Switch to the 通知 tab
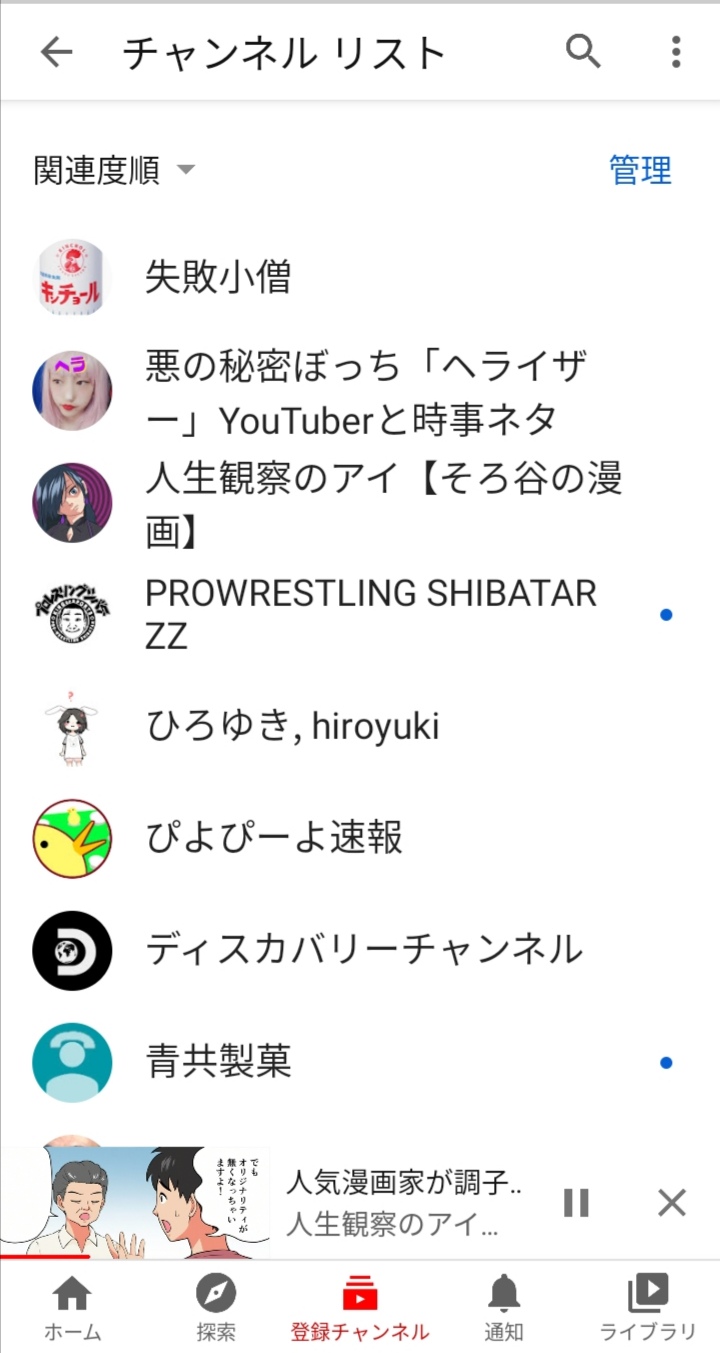This screenshot has height=1353, width=720. [504, 1307]
